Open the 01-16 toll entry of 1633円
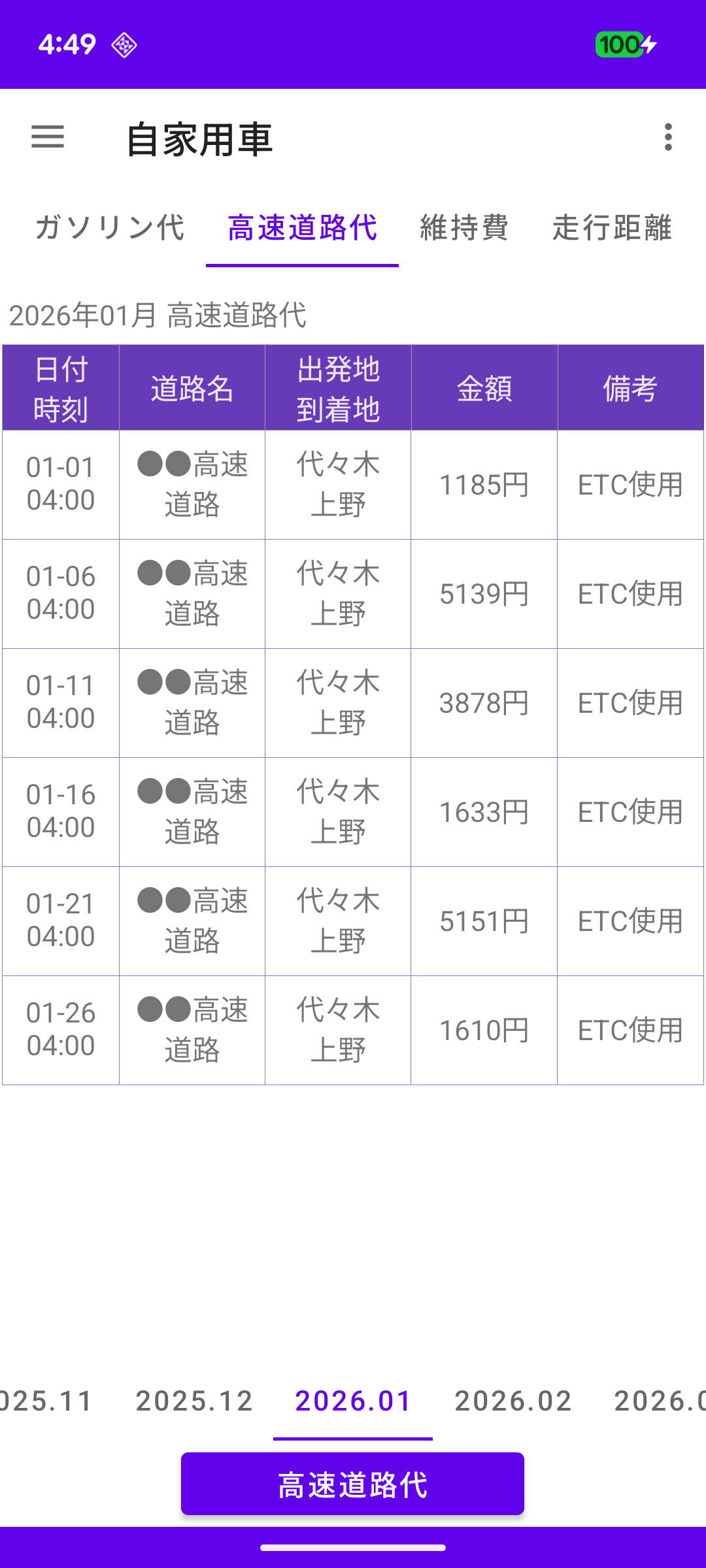This screenshot has height=1568, width=706. [x=353, y=812]
